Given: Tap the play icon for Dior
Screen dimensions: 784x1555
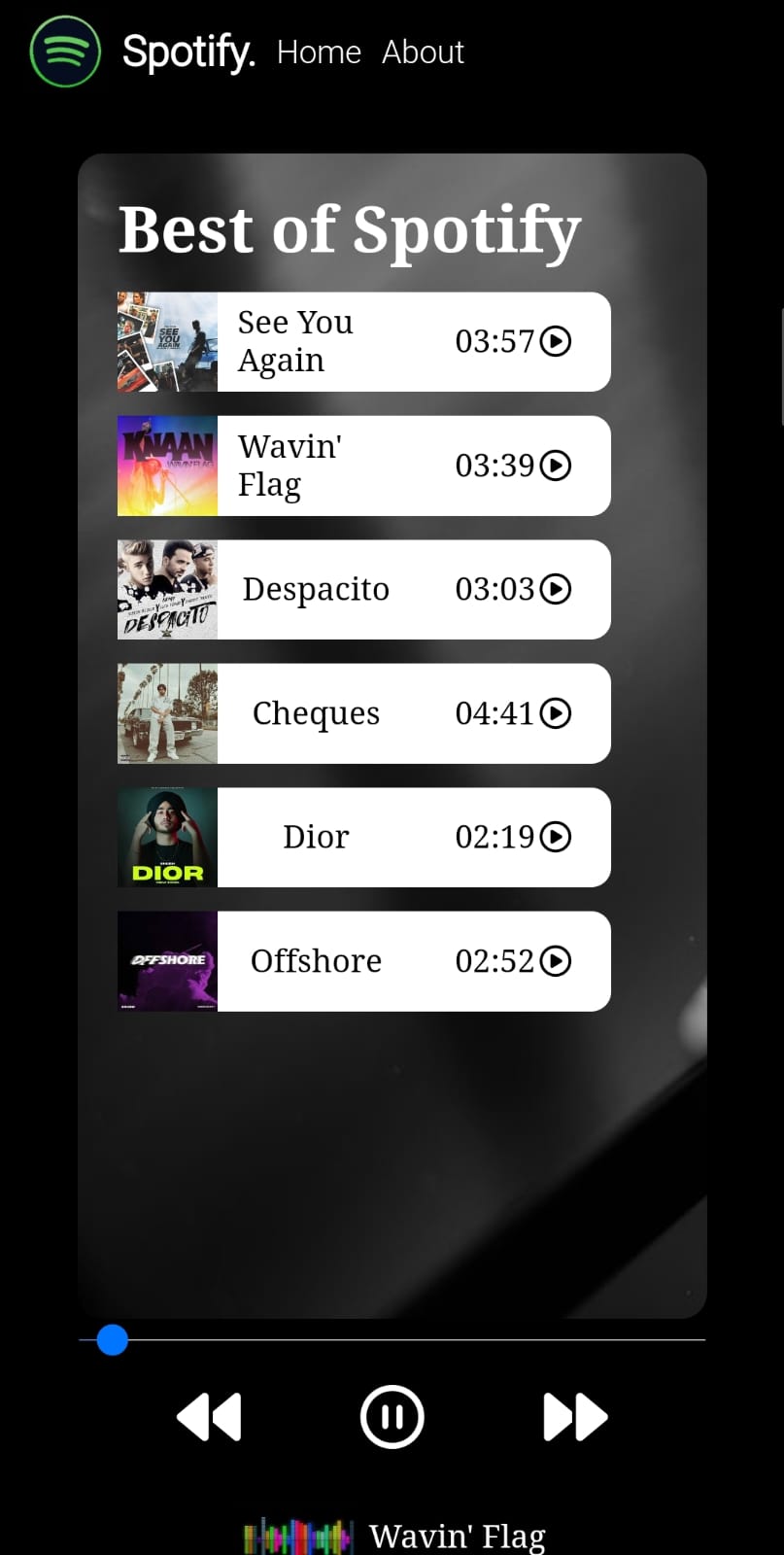Looking at the screenshot, I should click(x=556, y=837).
